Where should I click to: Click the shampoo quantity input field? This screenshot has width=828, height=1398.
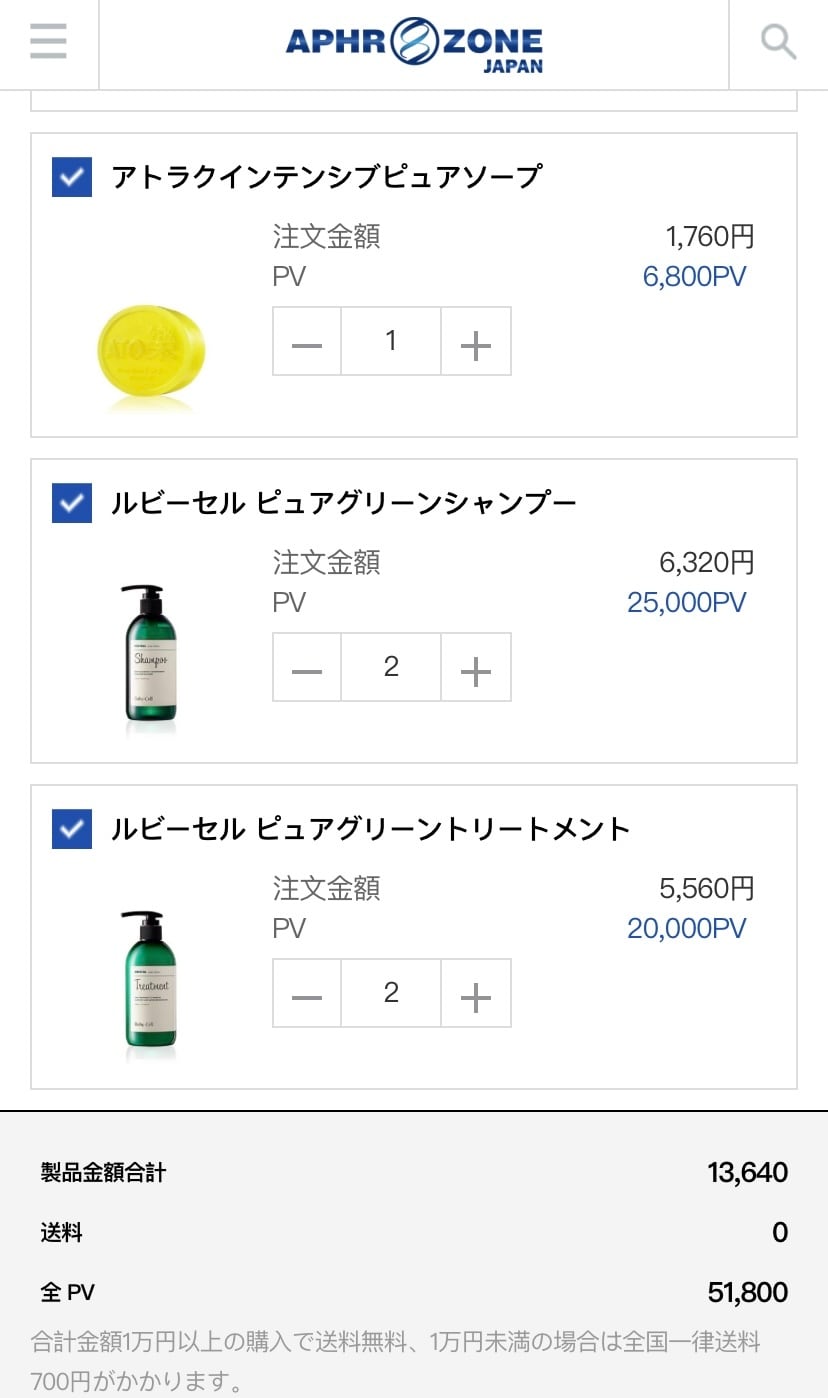pyautogui.click(x=391, y=667)
